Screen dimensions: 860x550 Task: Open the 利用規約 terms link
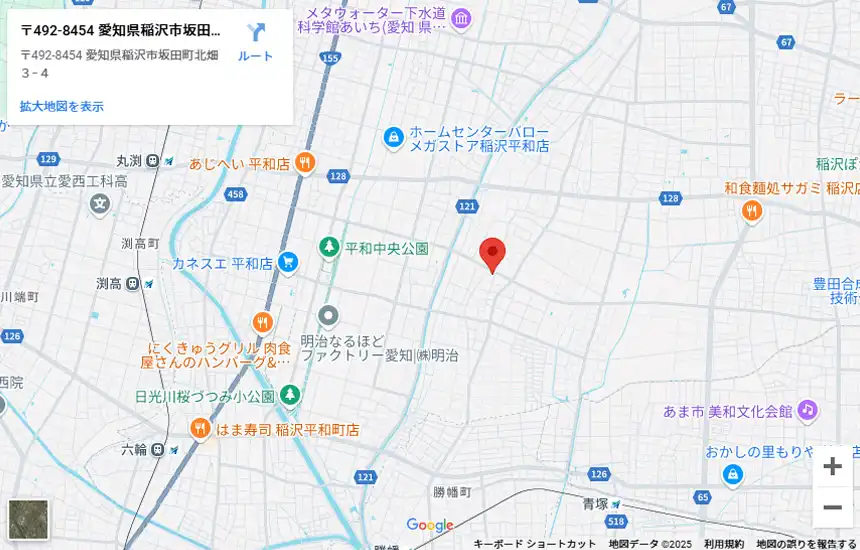723,544
